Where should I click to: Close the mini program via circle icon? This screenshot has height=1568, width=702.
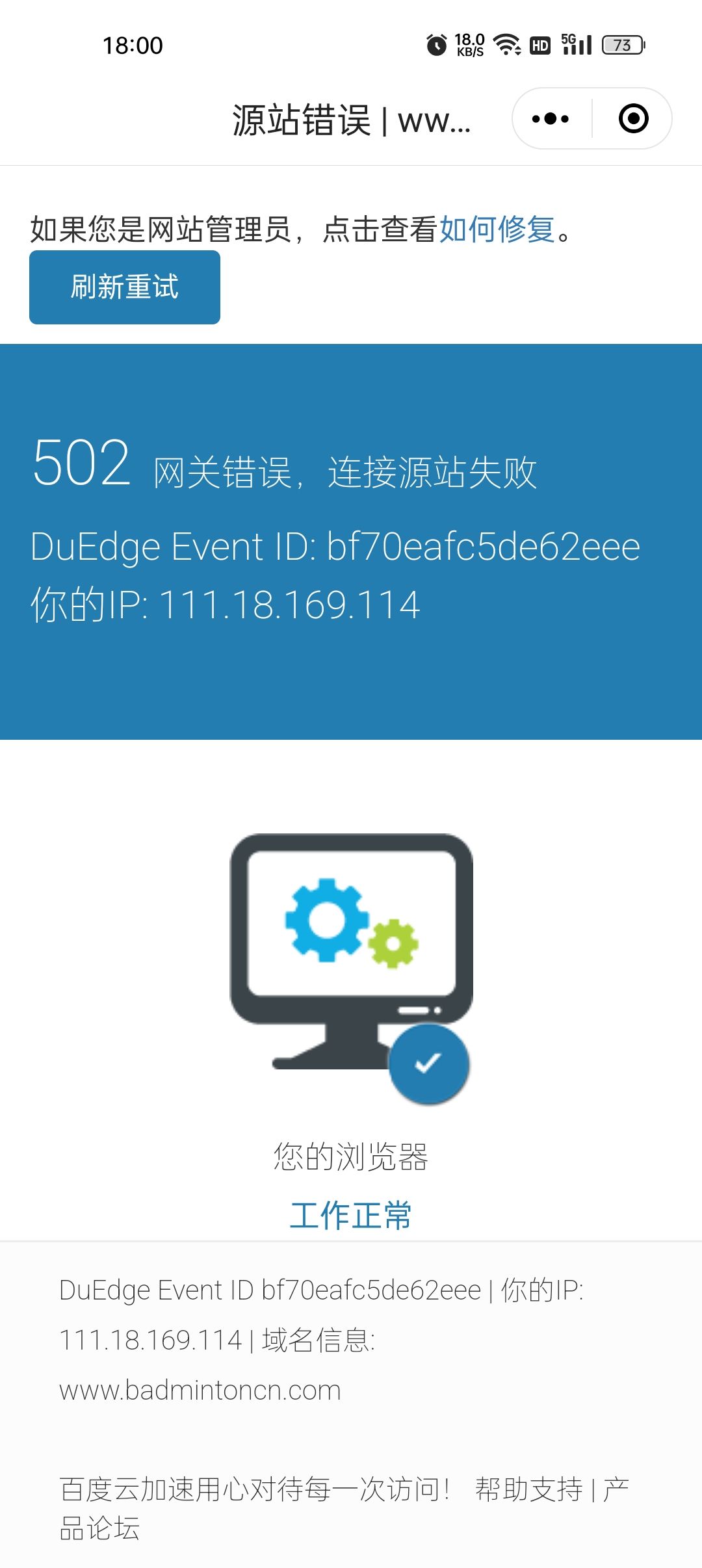pos(633,119)
